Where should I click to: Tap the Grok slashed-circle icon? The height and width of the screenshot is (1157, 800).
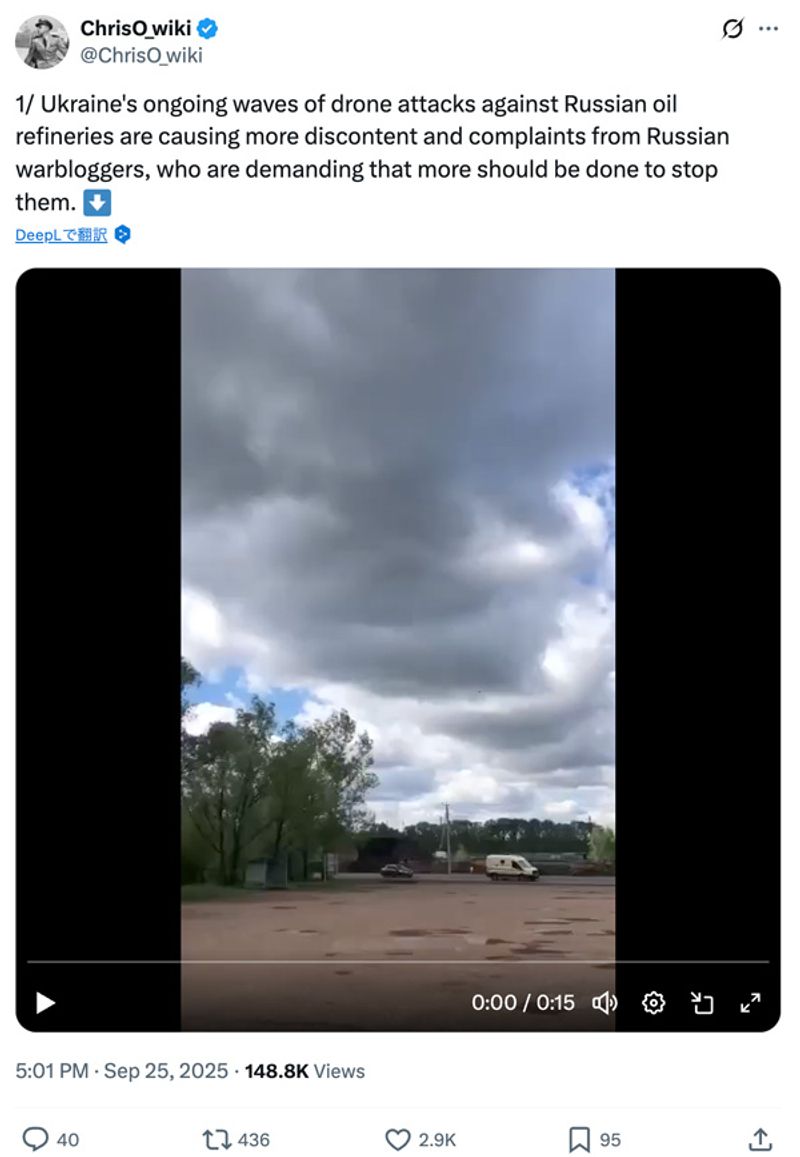732,29
